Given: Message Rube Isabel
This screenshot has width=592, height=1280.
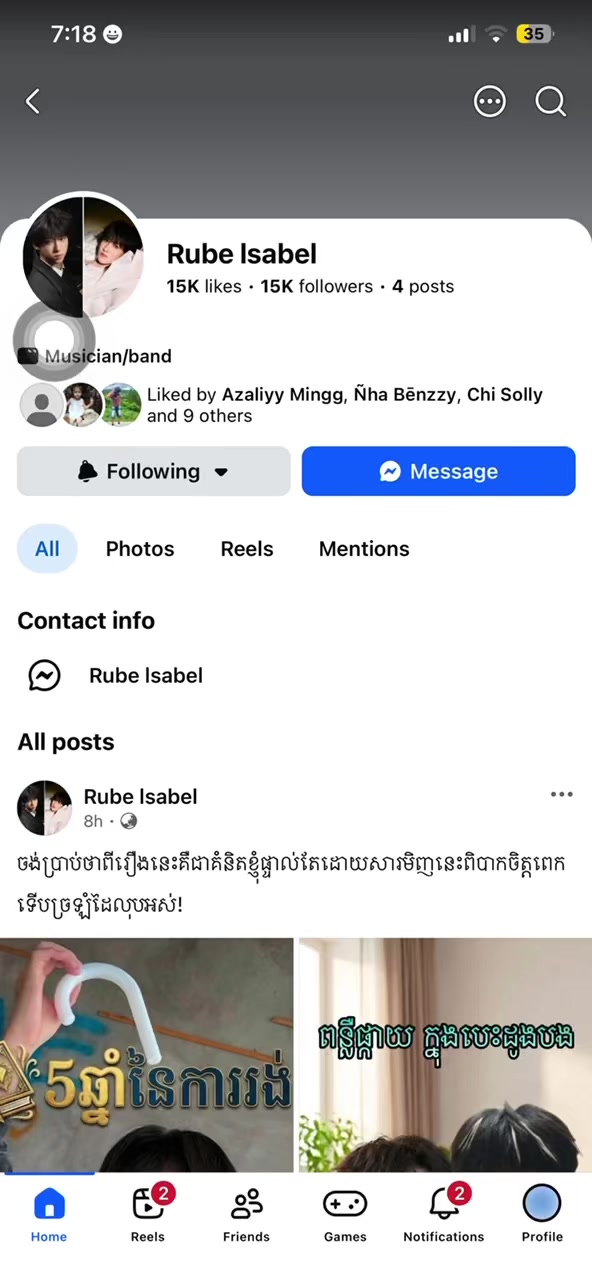Looking at the screenshot, I should (x=438, y=471).
